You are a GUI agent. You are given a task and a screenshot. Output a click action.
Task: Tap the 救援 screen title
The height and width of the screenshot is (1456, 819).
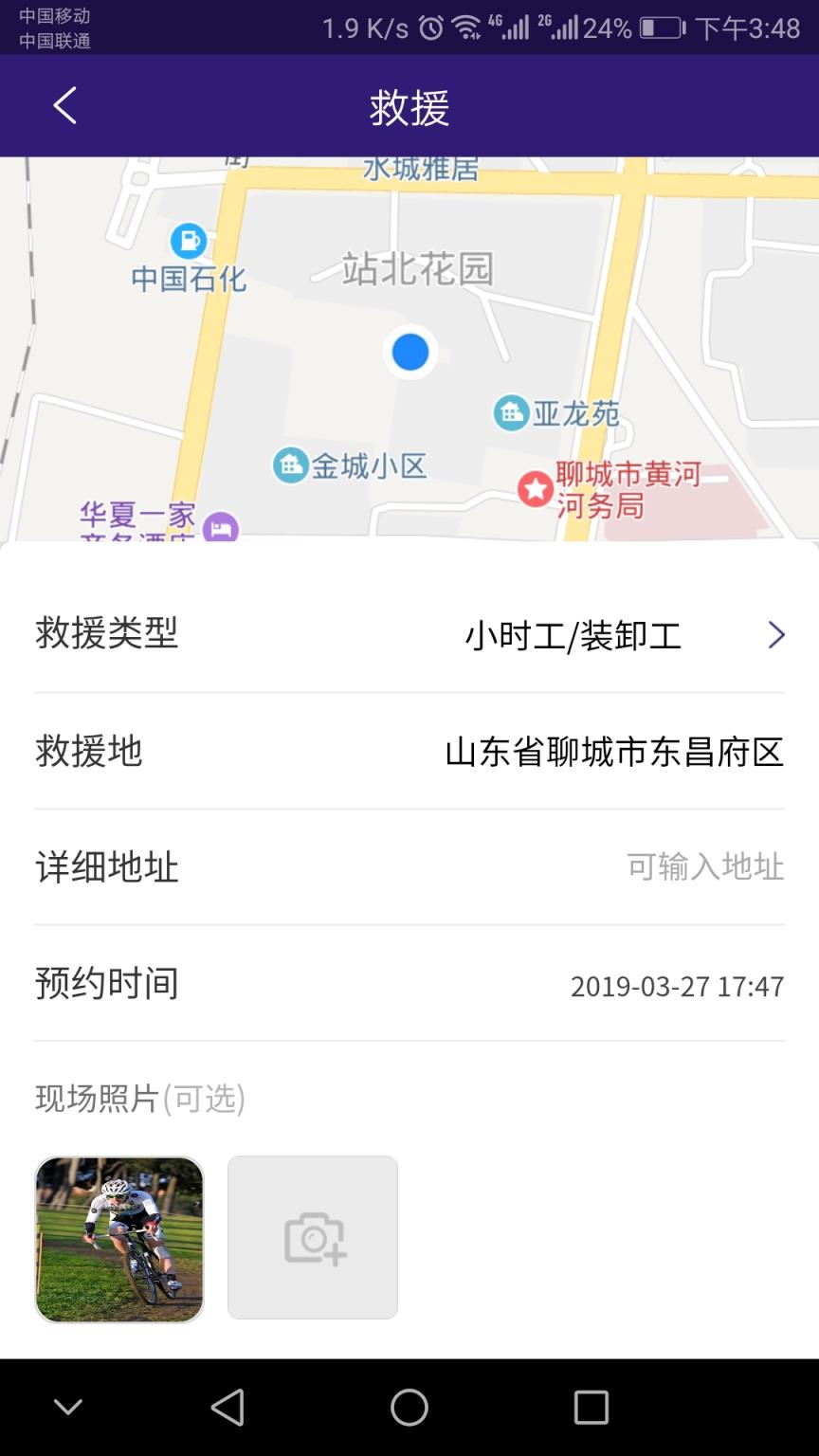(x=409, y=109)
